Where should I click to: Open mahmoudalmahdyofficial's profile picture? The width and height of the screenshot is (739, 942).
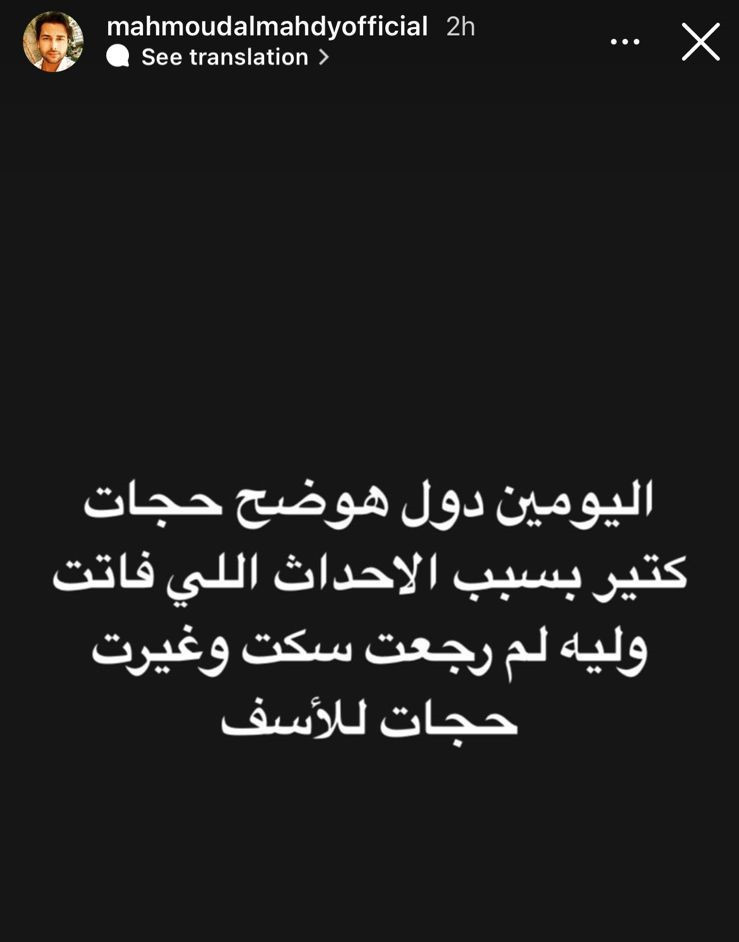click(53, 42)
